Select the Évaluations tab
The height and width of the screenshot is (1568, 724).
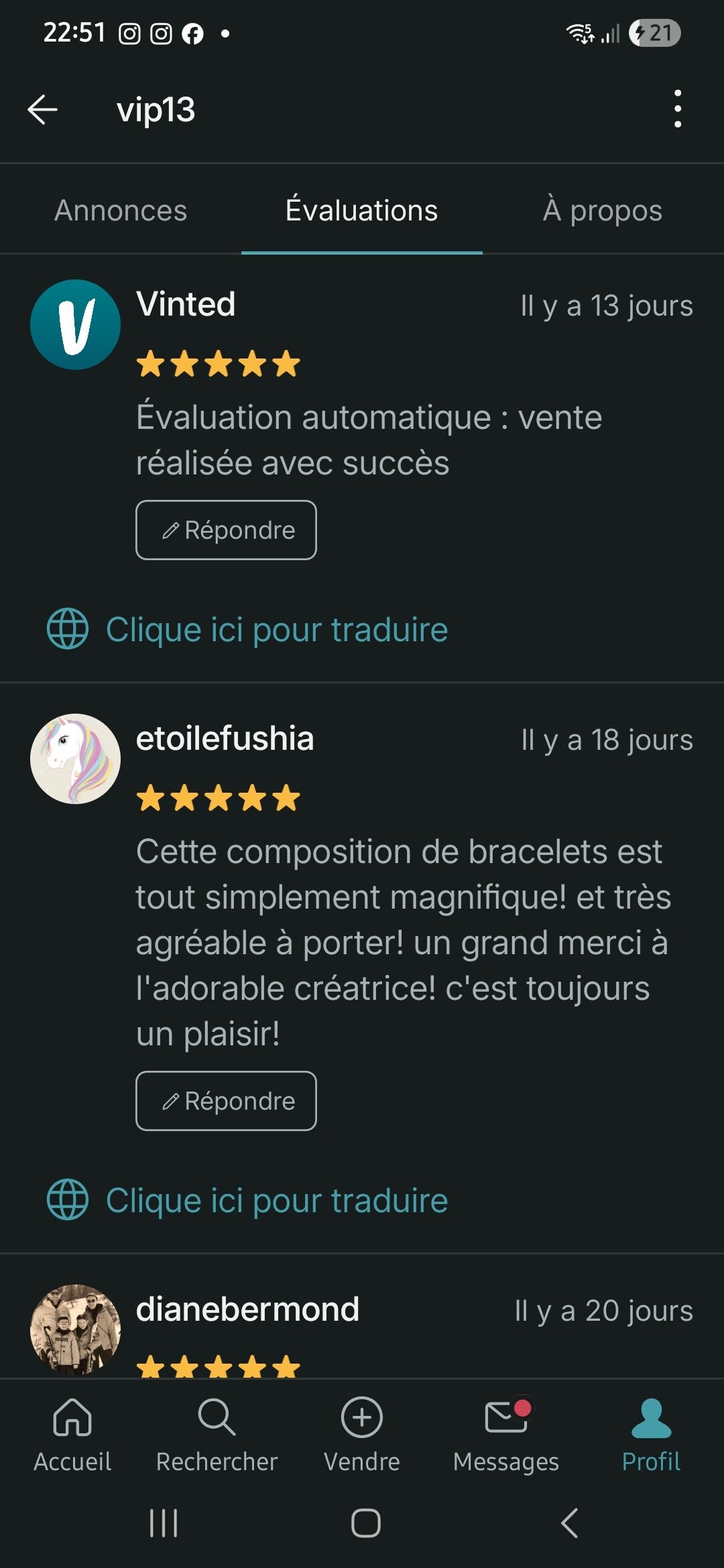coord(361,210)
